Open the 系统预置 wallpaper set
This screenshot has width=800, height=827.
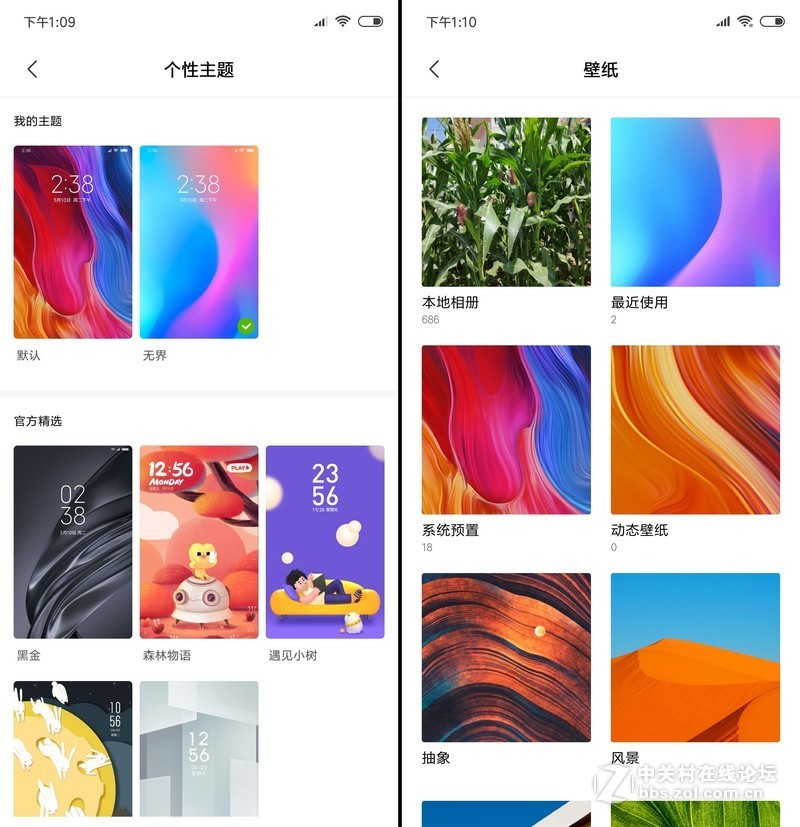click(x=505, y=428)
